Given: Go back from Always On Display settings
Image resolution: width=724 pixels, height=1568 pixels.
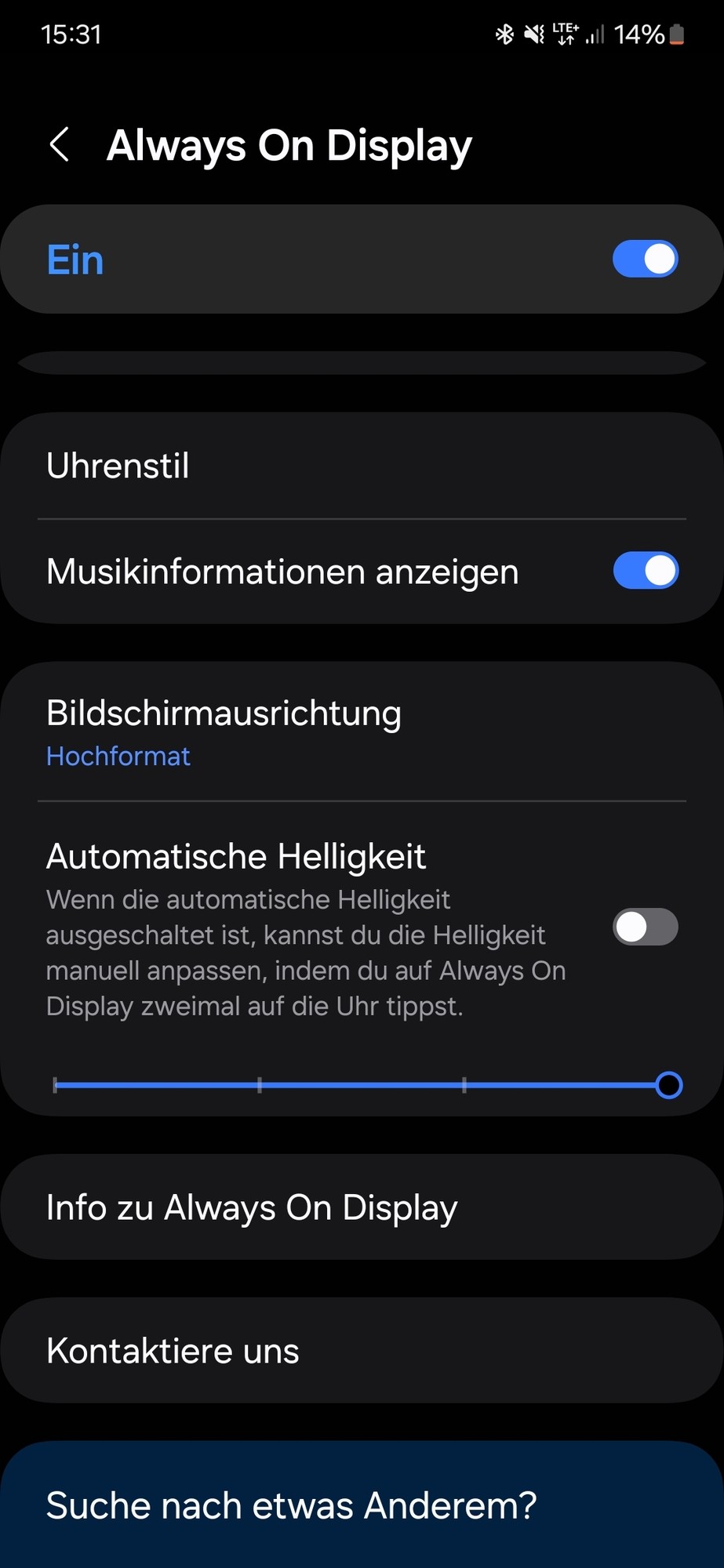Looking at the screenshot, I should pyautogui.click(x=60, y=145).
